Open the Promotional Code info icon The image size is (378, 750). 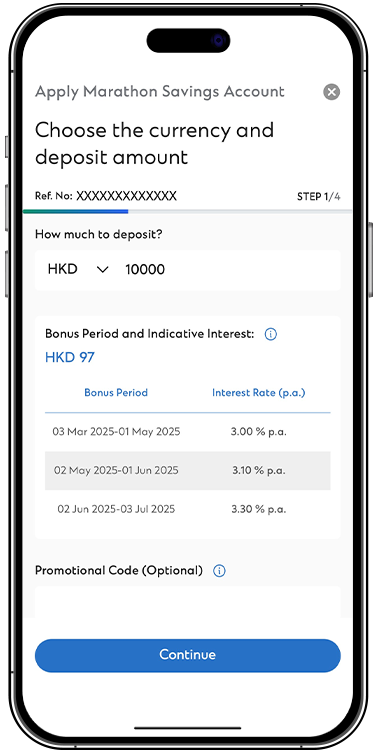pyautogui.click(x=219, y=571)
